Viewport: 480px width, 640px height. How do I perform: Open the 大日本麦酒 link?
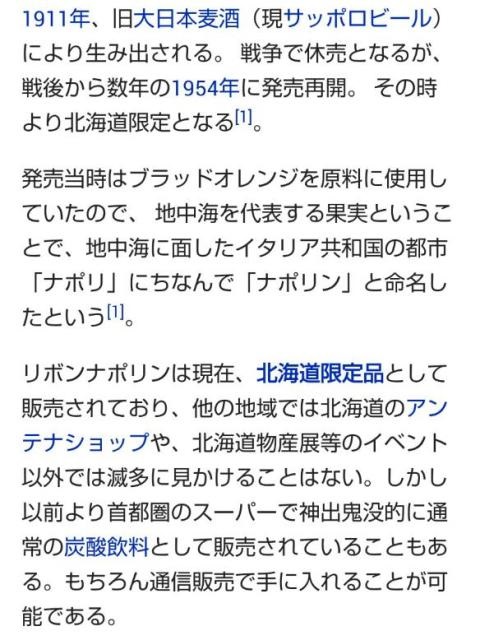(186, 19)
